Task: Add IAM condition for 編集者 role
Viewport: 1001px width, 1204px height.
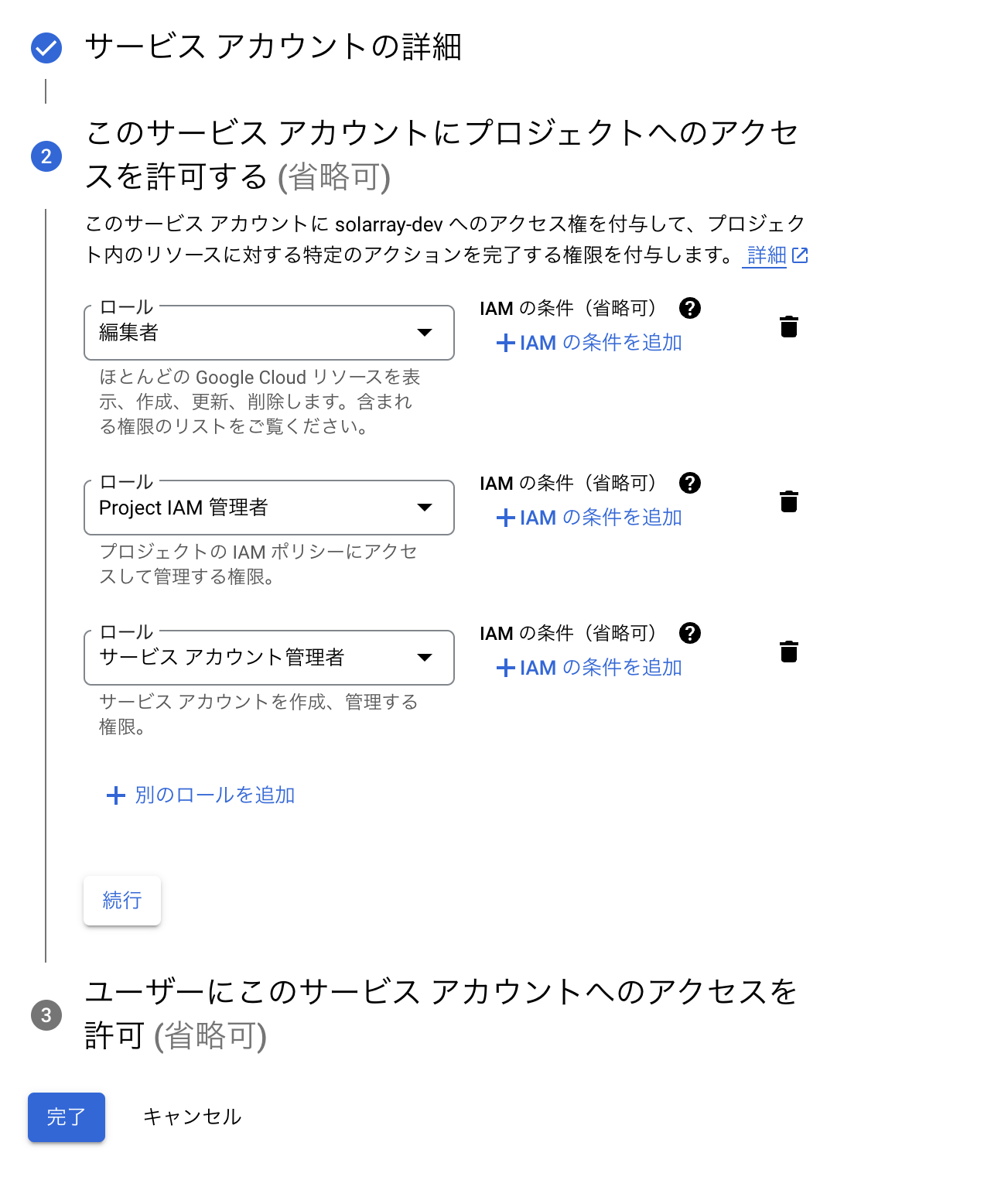Action: click(x=589, y=343)
